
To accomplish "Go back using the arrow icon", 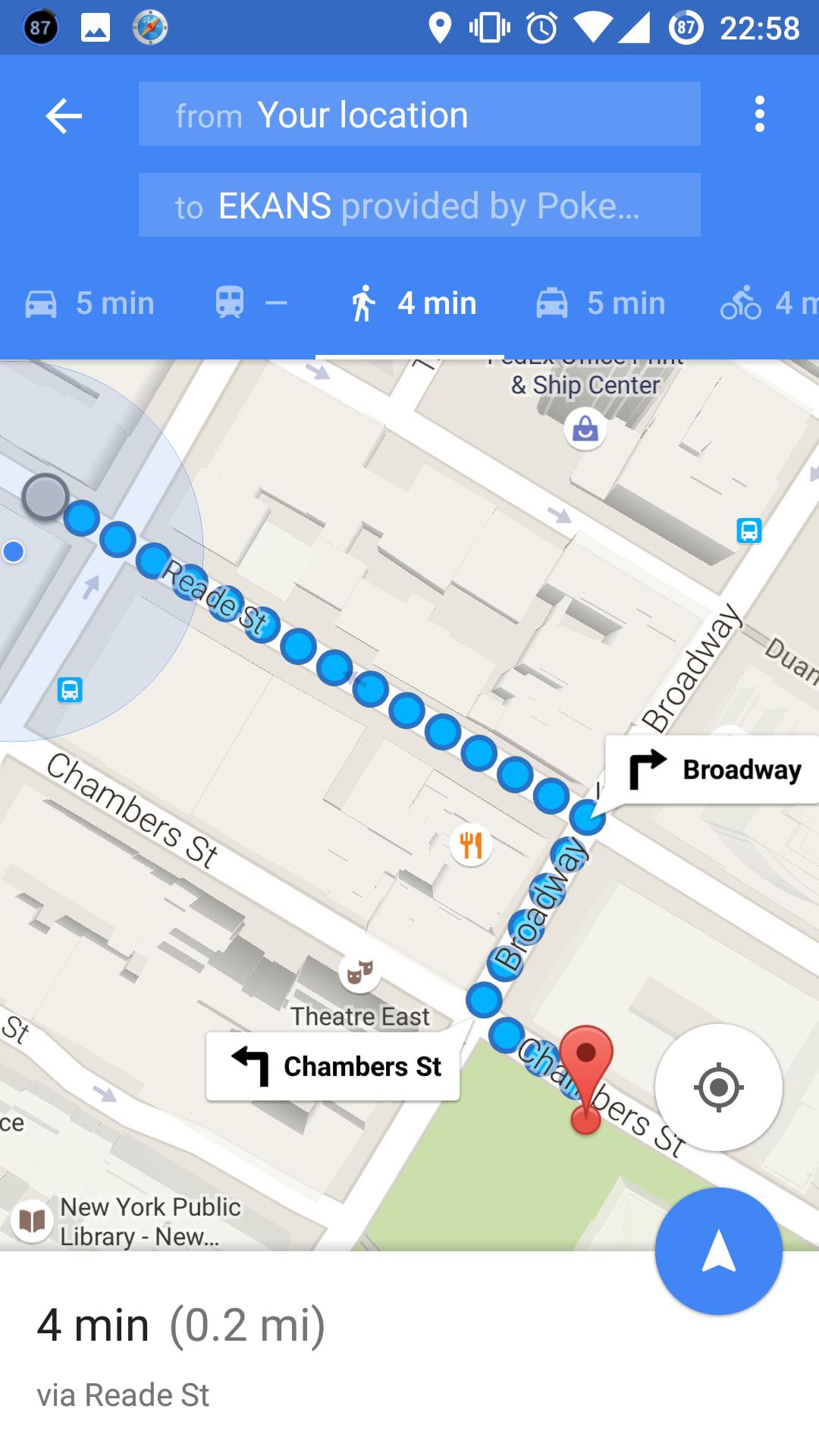I will coord(64,116).
